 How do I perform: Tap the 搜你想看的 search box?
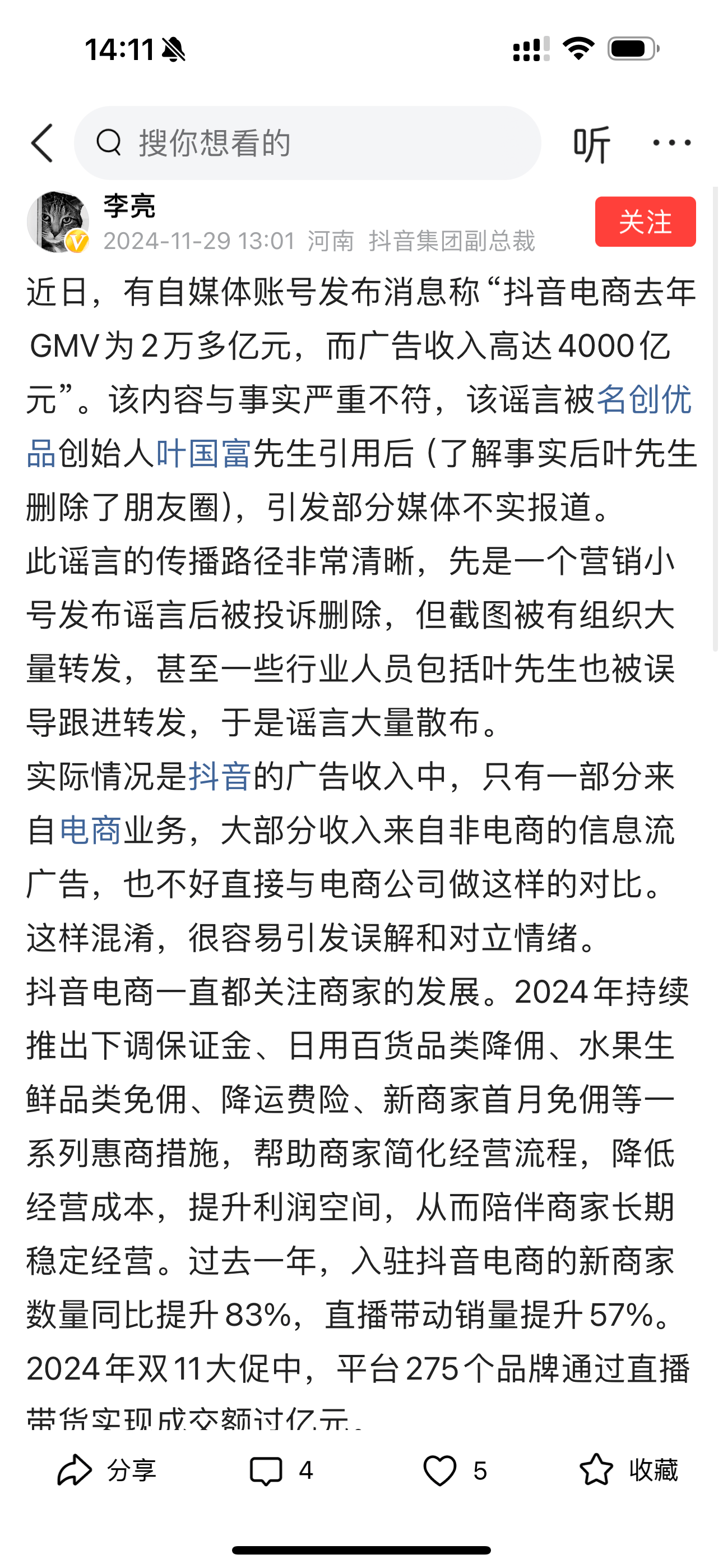point(307,144)
